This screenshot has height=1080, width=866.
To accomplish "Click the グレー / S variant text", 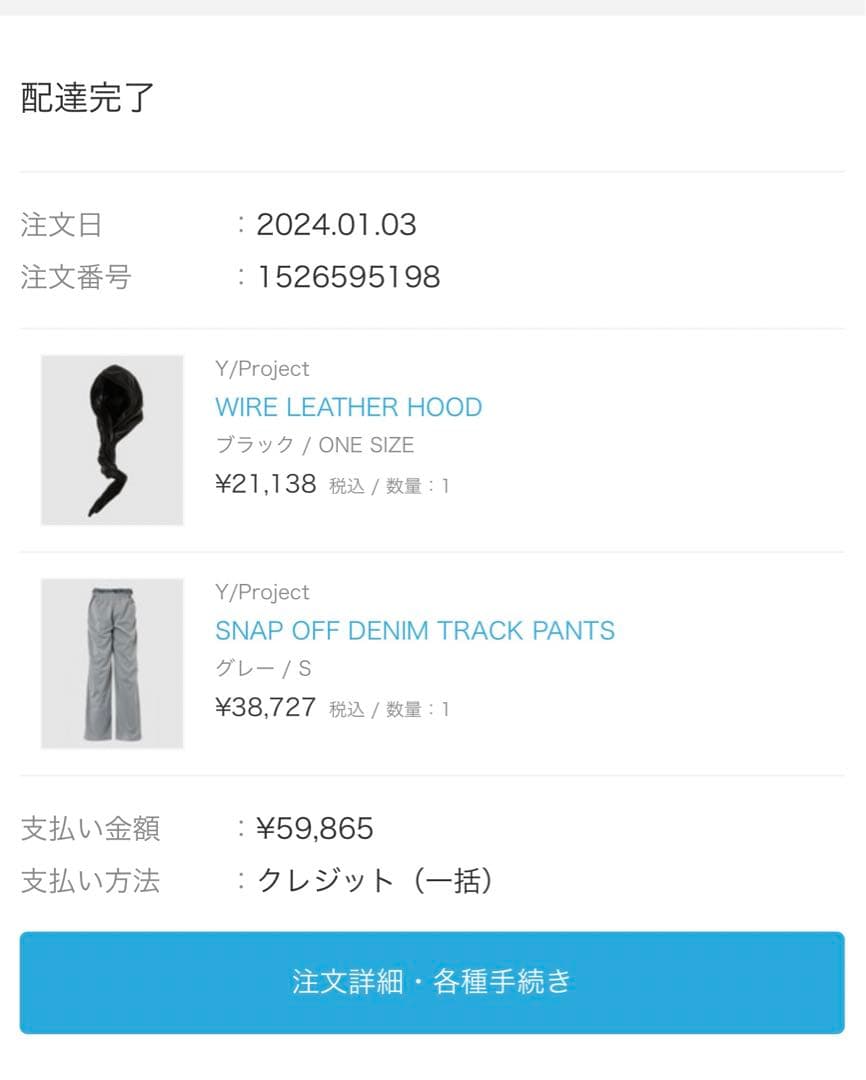I will (x=262, y=668).
